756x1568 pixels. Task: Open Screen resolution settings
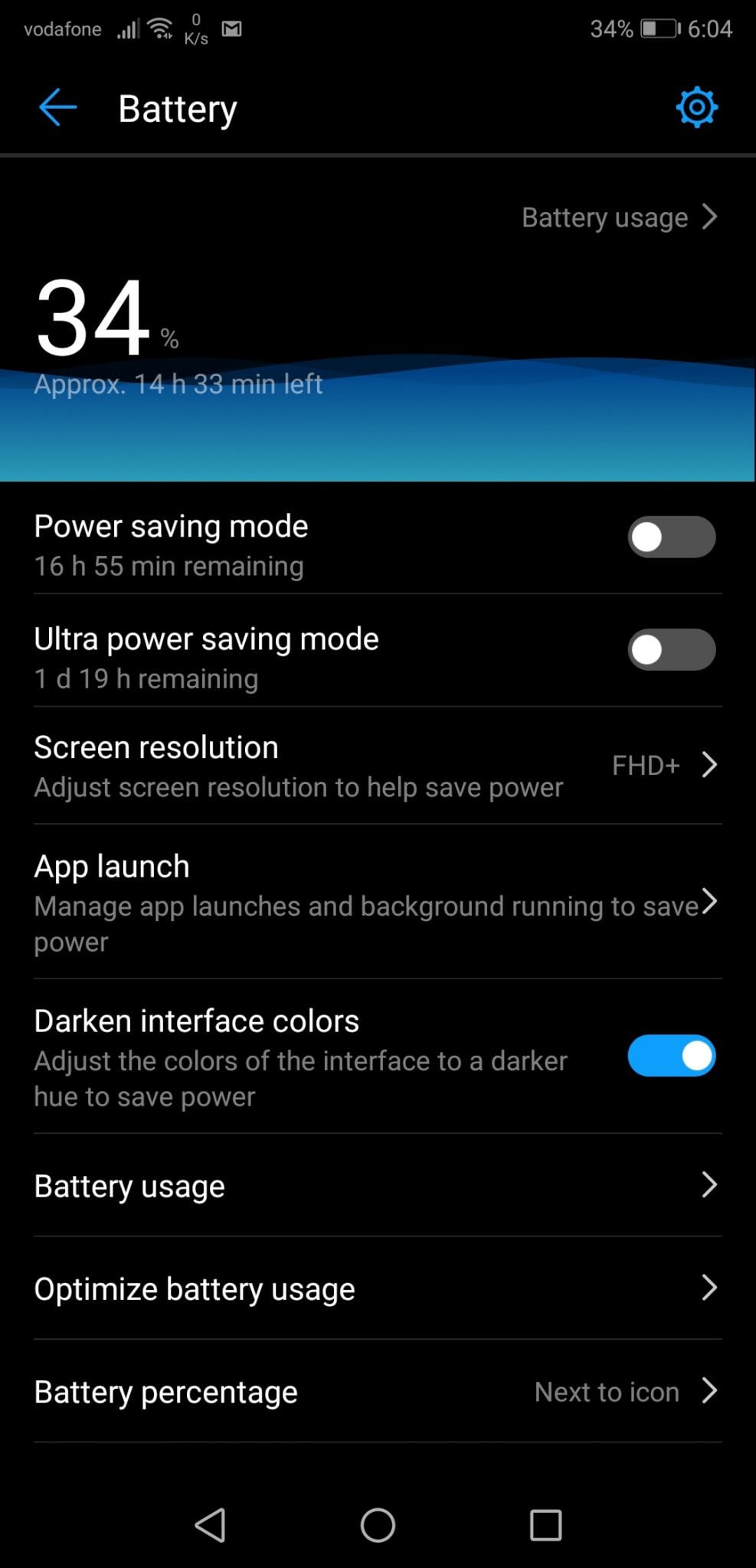[x=378, y=766]
